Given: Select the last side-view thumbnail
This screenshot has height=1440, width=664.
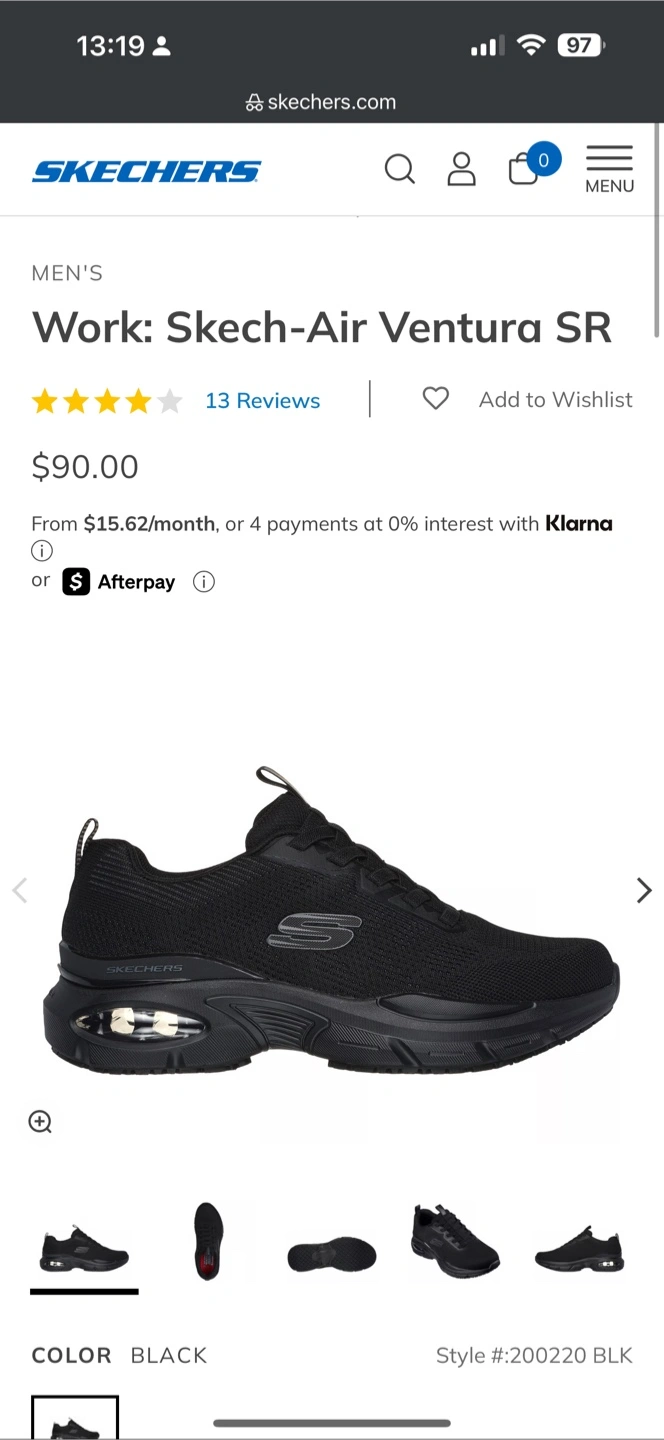Looking at the screenshot, I should (579, 1249).
